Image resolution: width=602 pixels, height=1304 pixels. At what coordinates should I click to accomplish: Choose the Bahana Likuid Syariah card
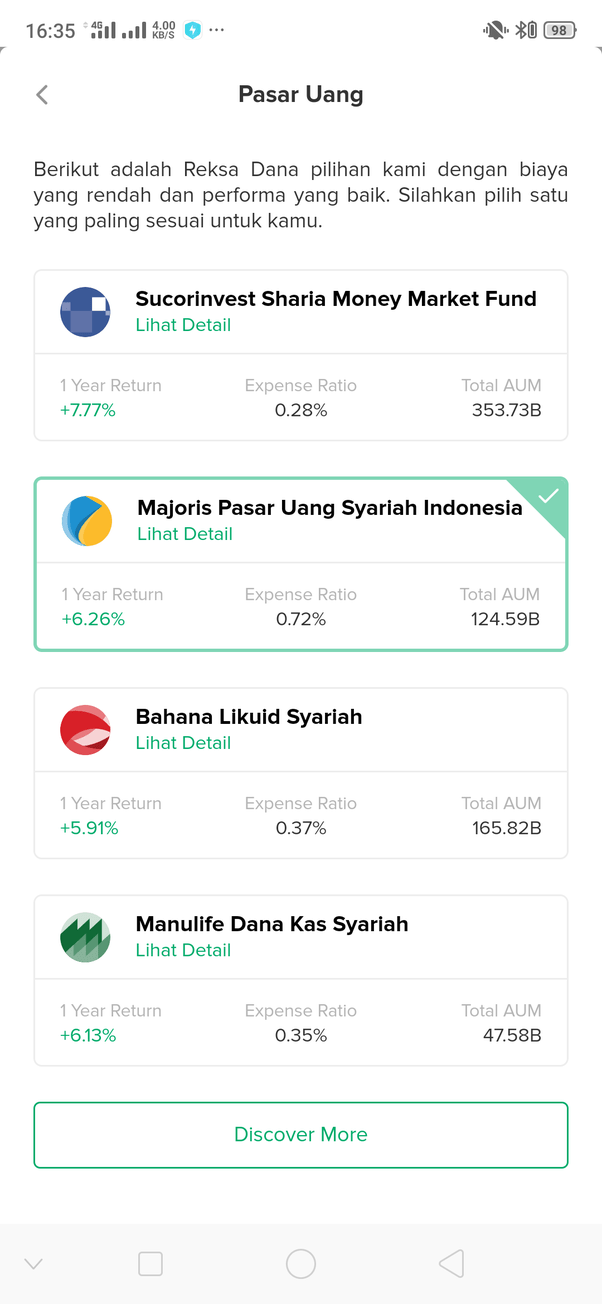[300, 816]
